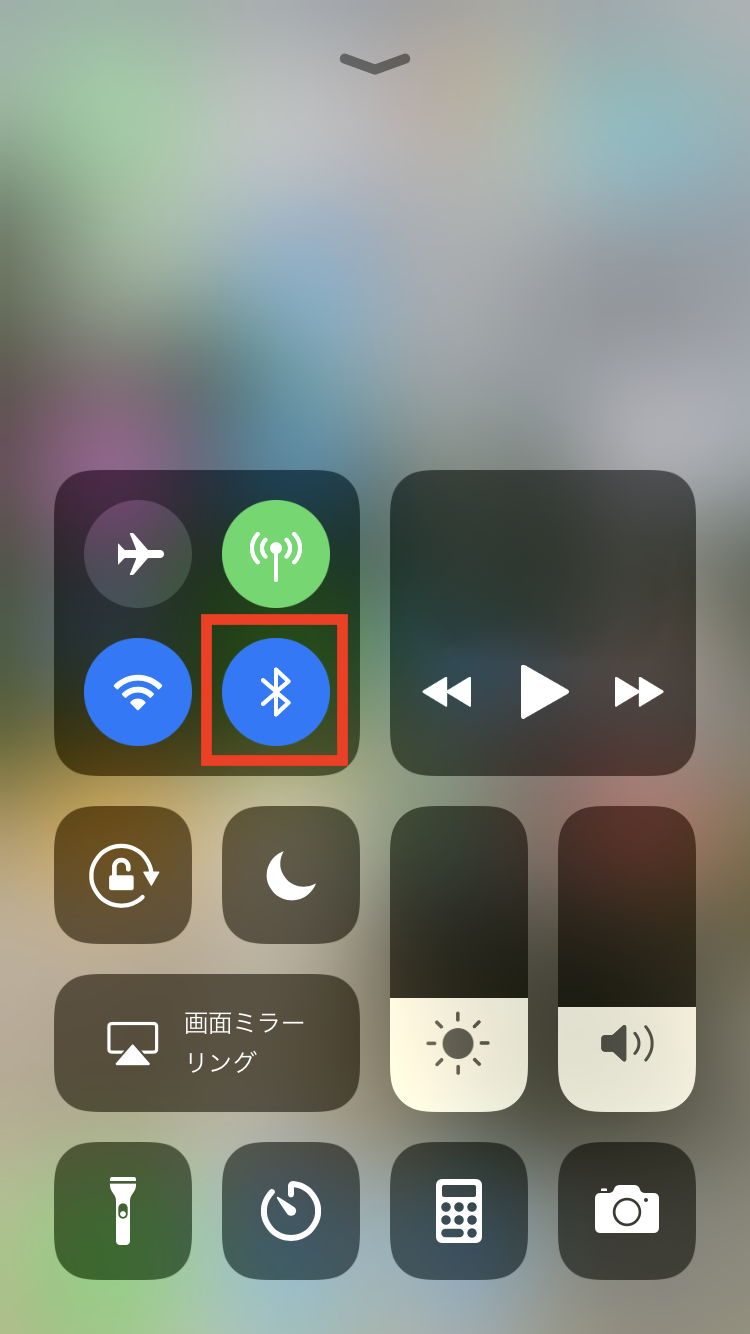Turn on the flashlight
This screenshot has width=750, height=1334.
(x=123, y=1211)
